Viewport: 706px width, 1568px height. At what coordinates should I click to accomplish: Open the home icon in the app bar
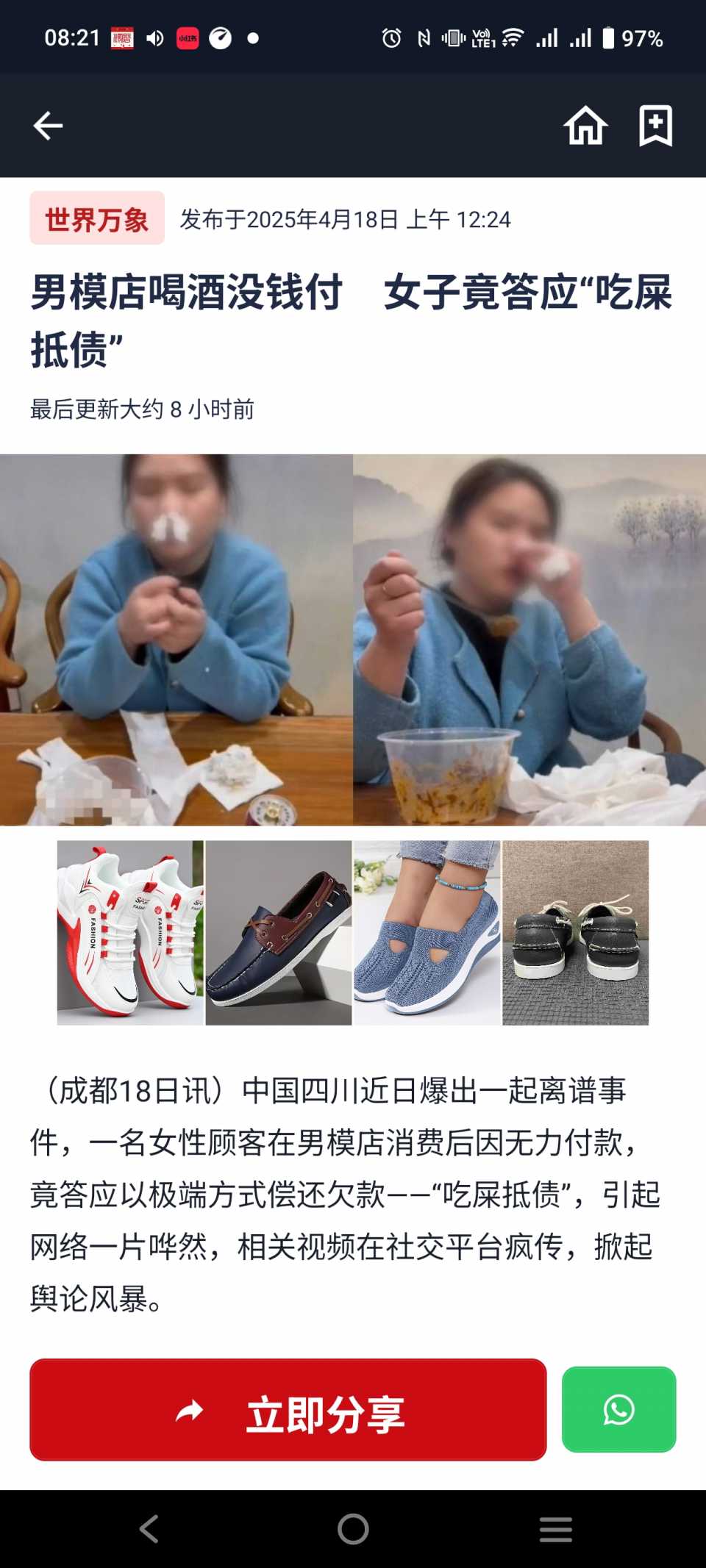point(585,126)
